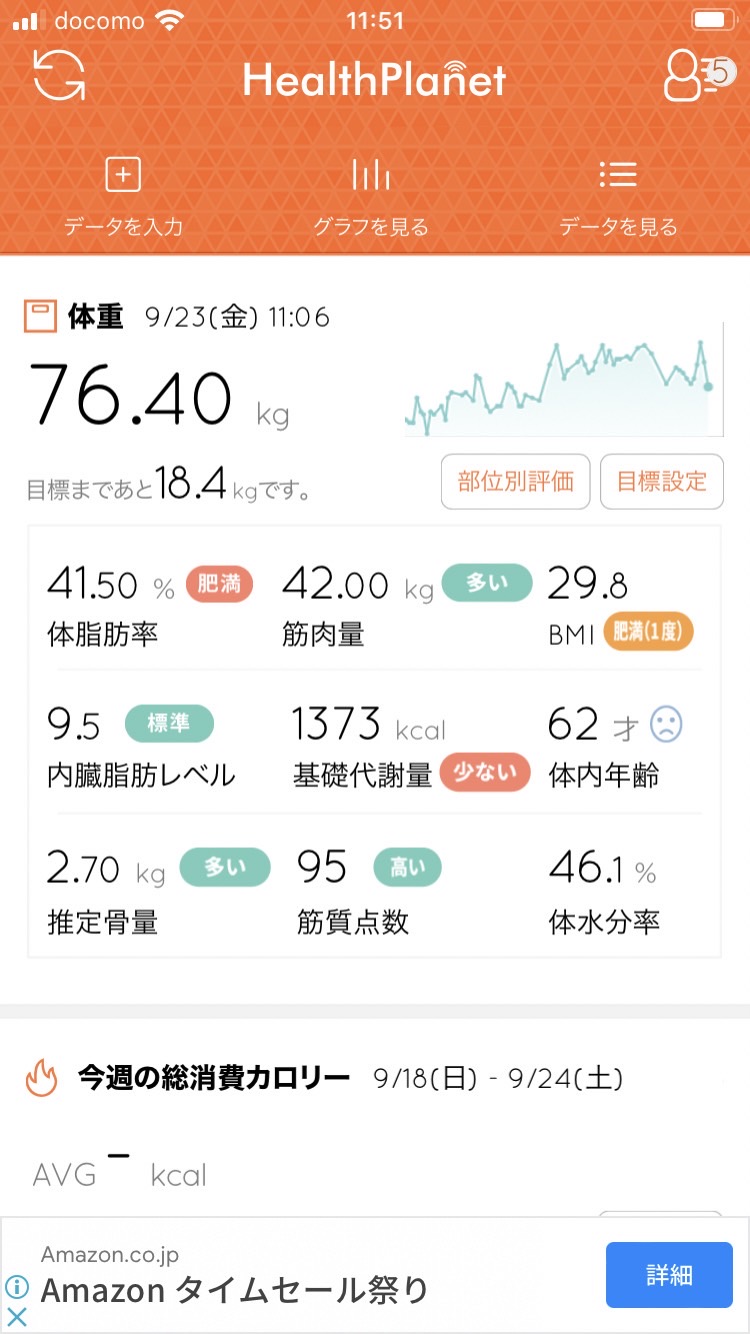Screen dimensions: 750x1334
Task: Open the ad info icon
Action: point(17,1286)
